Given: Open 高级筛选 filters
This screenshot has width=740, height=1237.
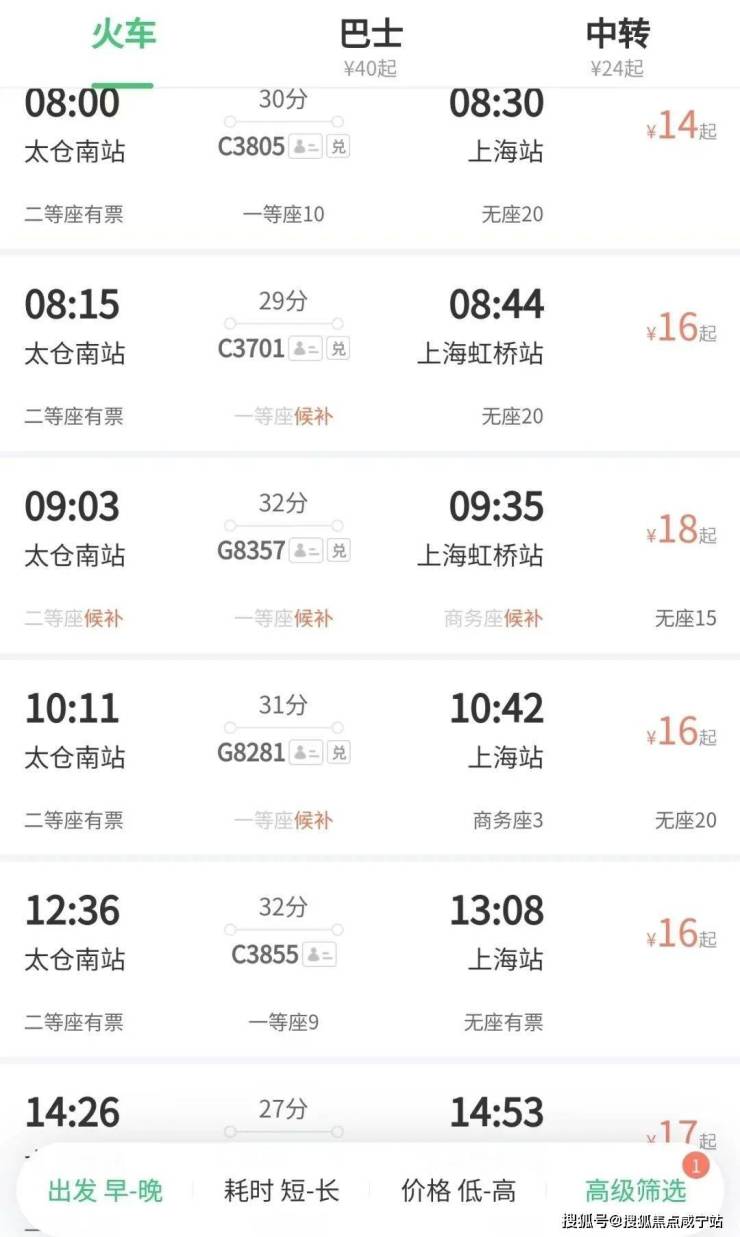Looking at the screenshot, I should pos(636,1191).
